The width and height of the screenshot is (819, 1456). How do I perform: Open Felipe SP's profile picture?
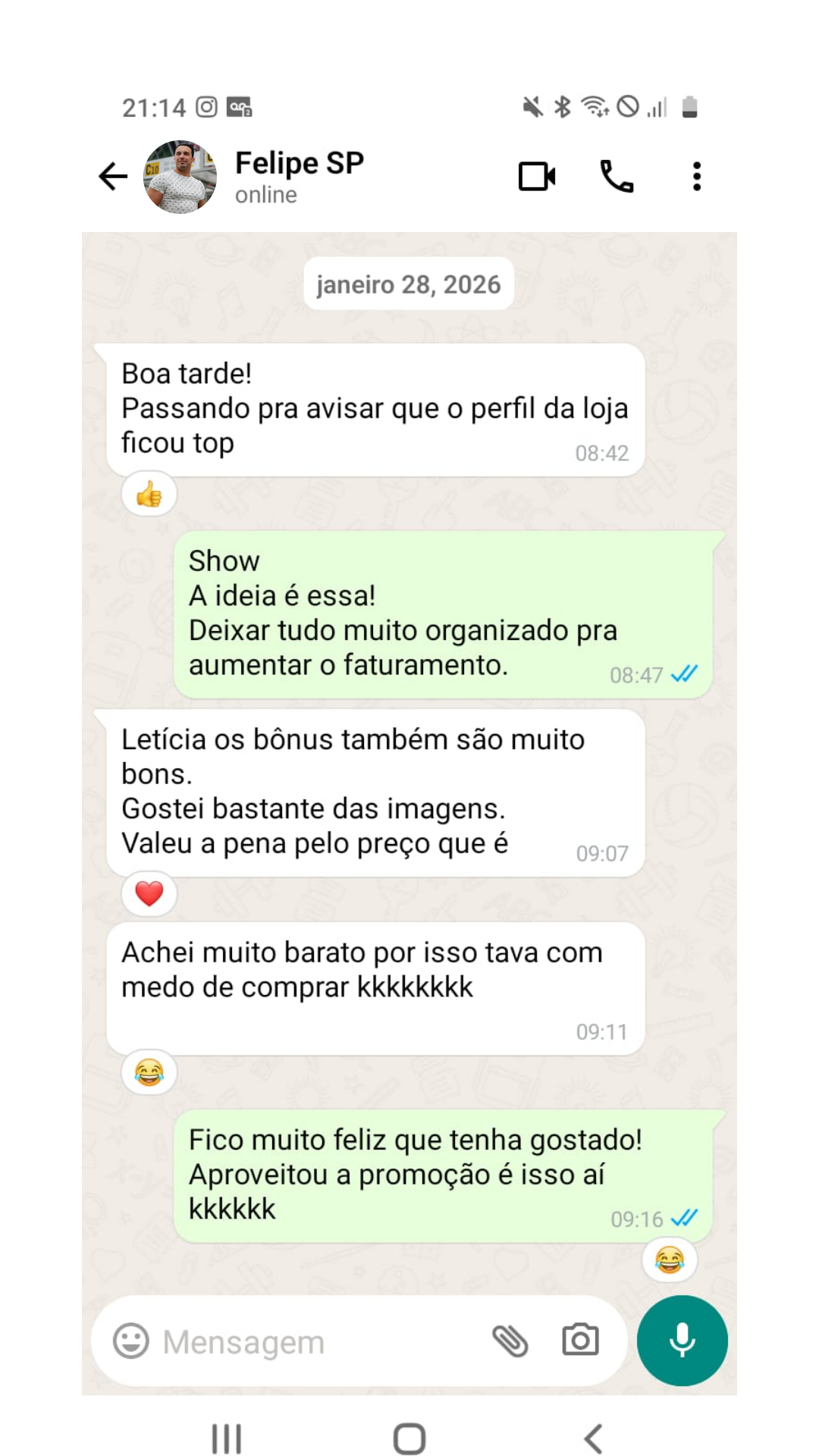point(180,177)
